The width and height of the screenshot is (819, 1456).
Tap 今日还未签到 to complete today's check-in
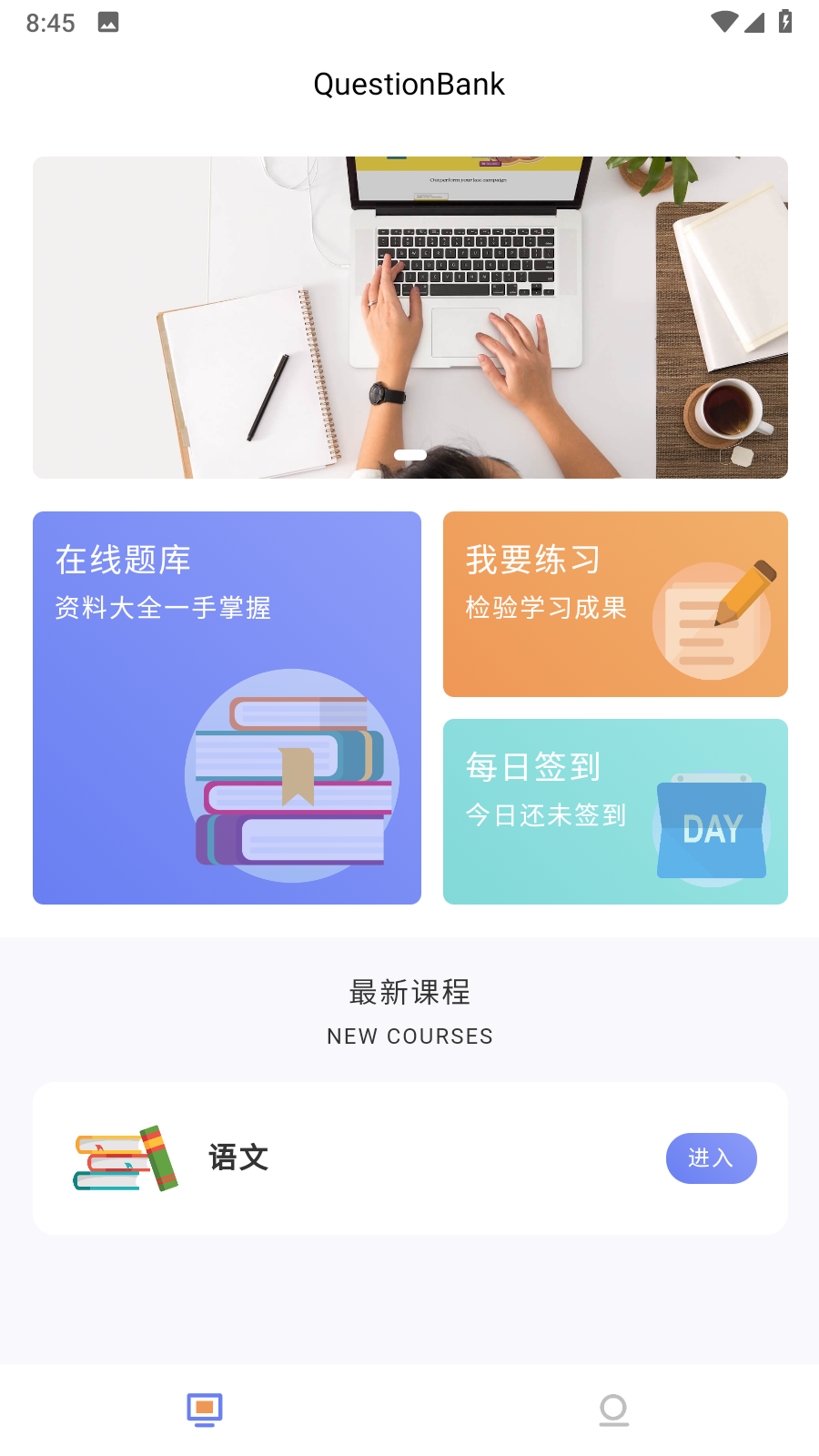coord(545,815)
